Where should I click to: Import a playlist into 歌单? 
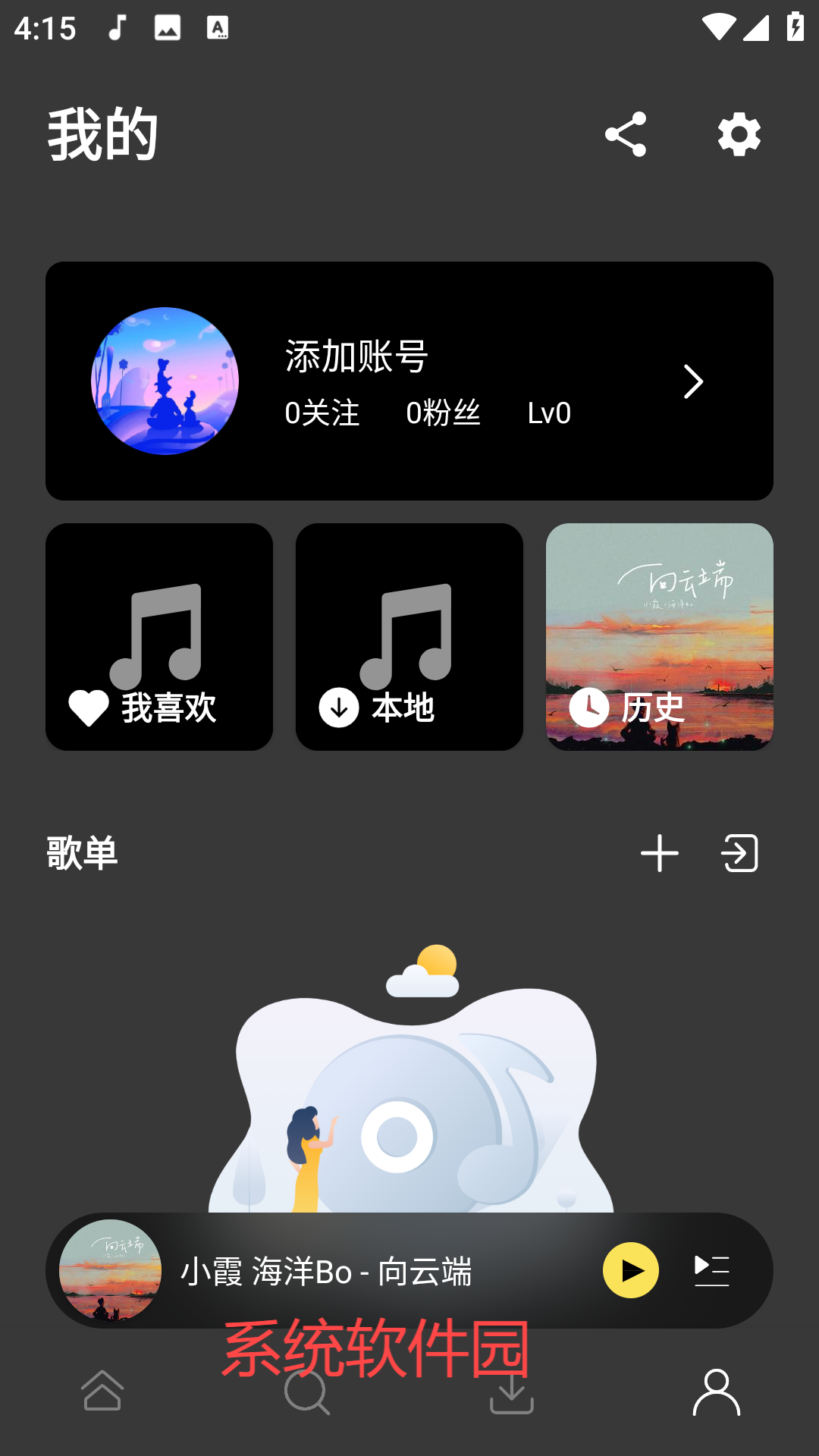[x=740, y=853]
